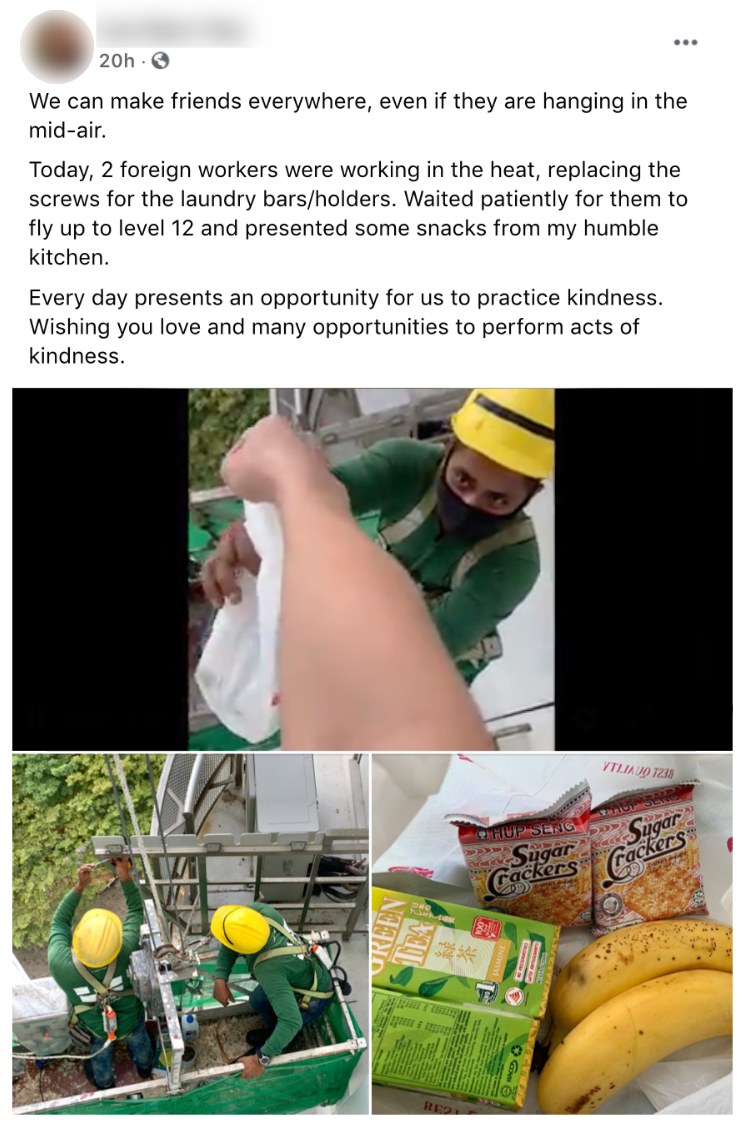Open the poster's profile picture
This screenshot has width=744, height=1126.
[57, 46]
